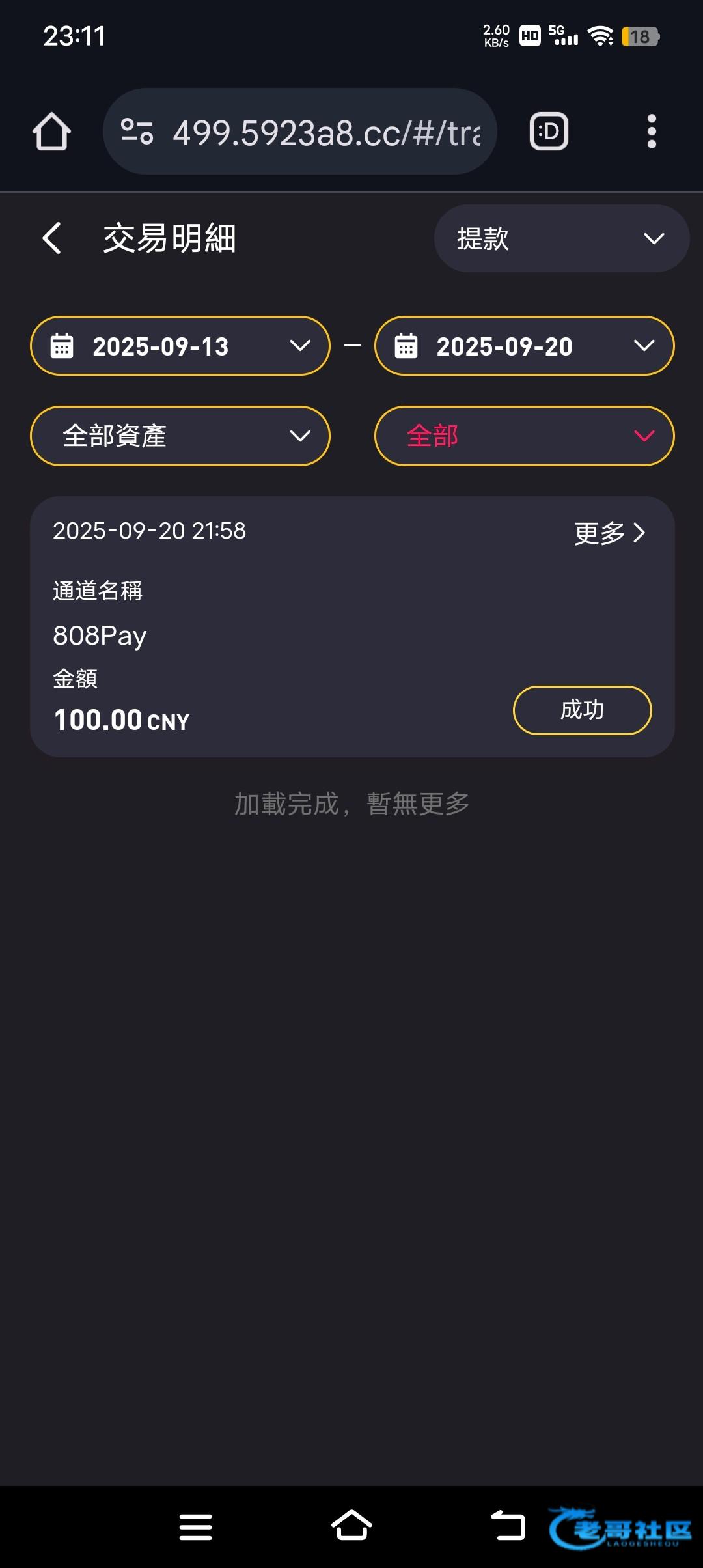Open recent apps from the navigation bar
703x1568 pixels.
tap(195, 1526)
